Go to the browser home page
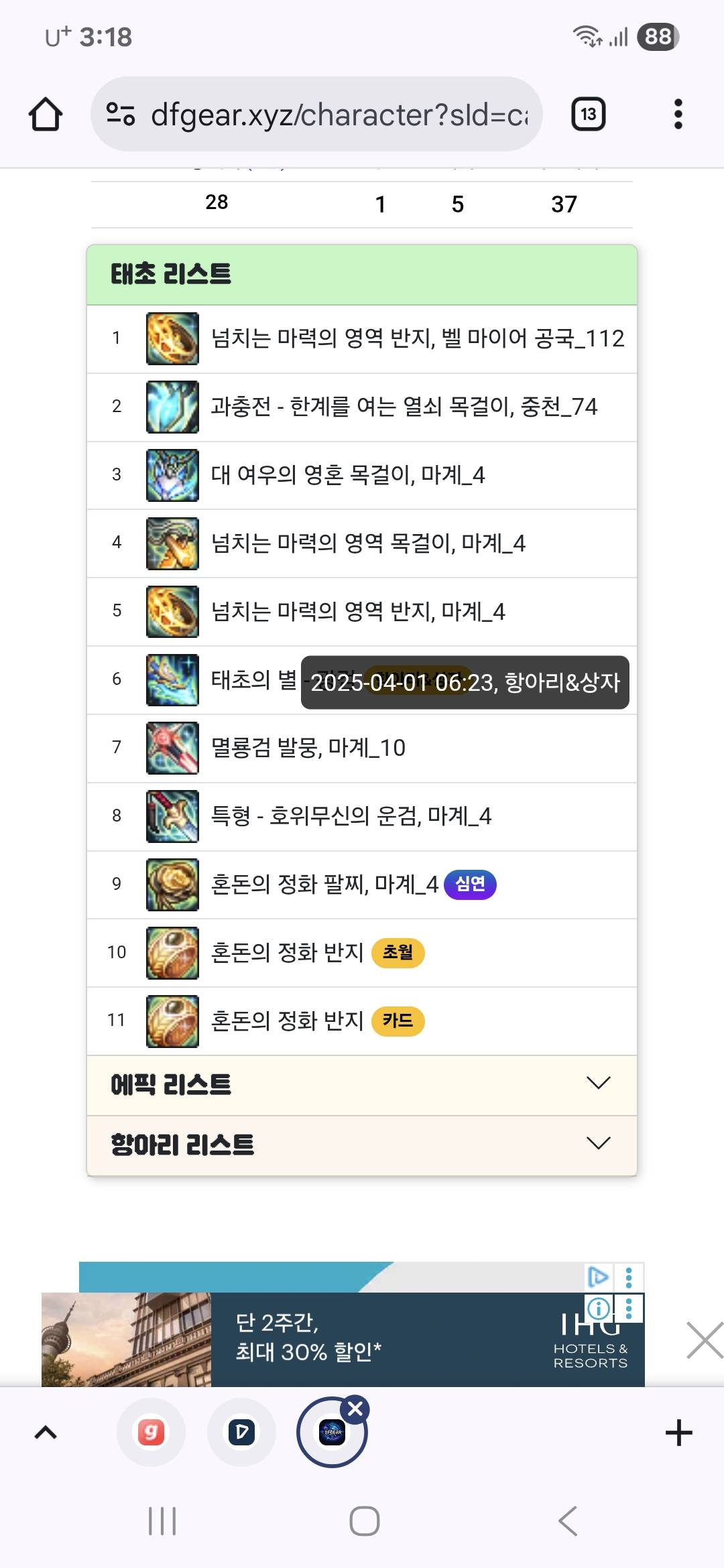724x1568 pixels. (x=46, y=115)
